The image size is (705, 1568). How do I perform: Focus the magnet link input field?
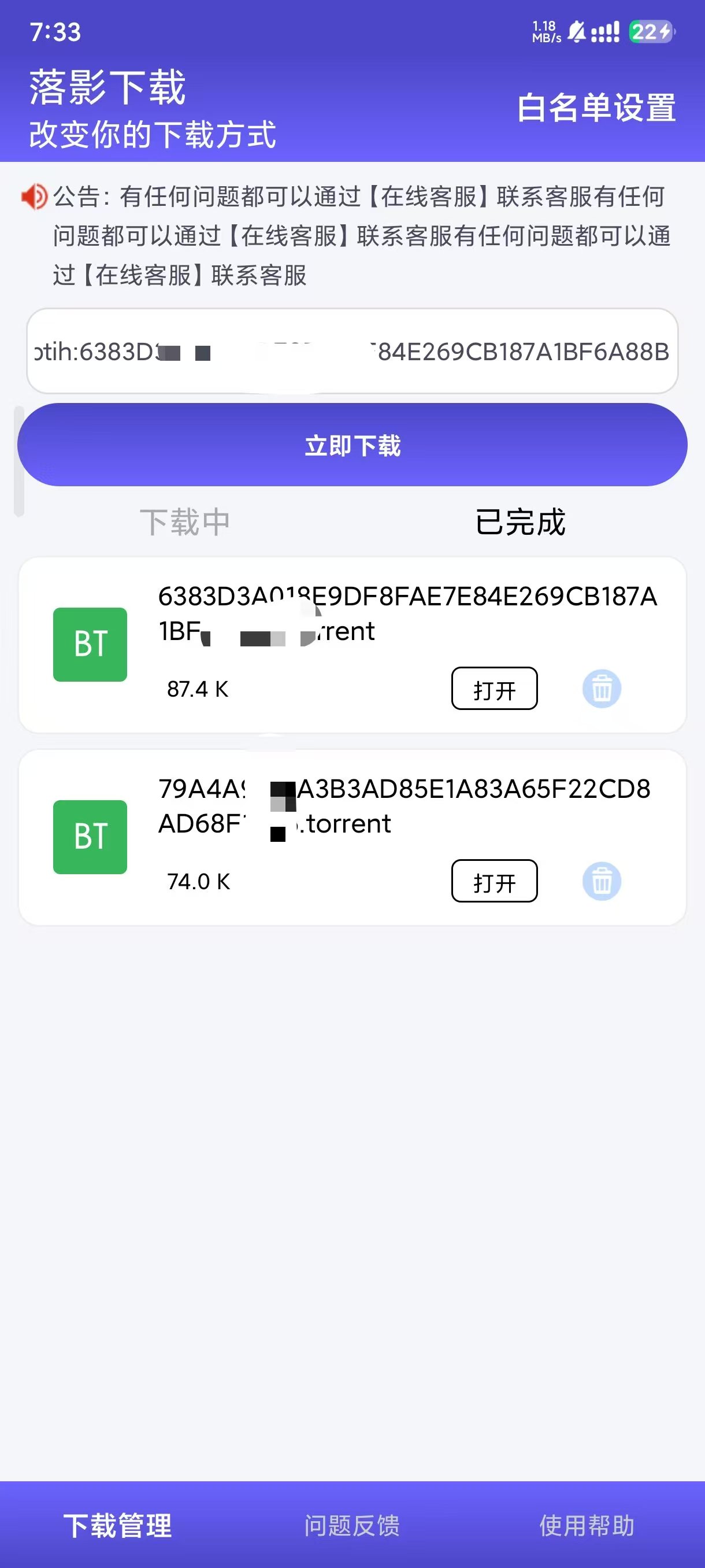pyautogui.click(x=352, y=351)
